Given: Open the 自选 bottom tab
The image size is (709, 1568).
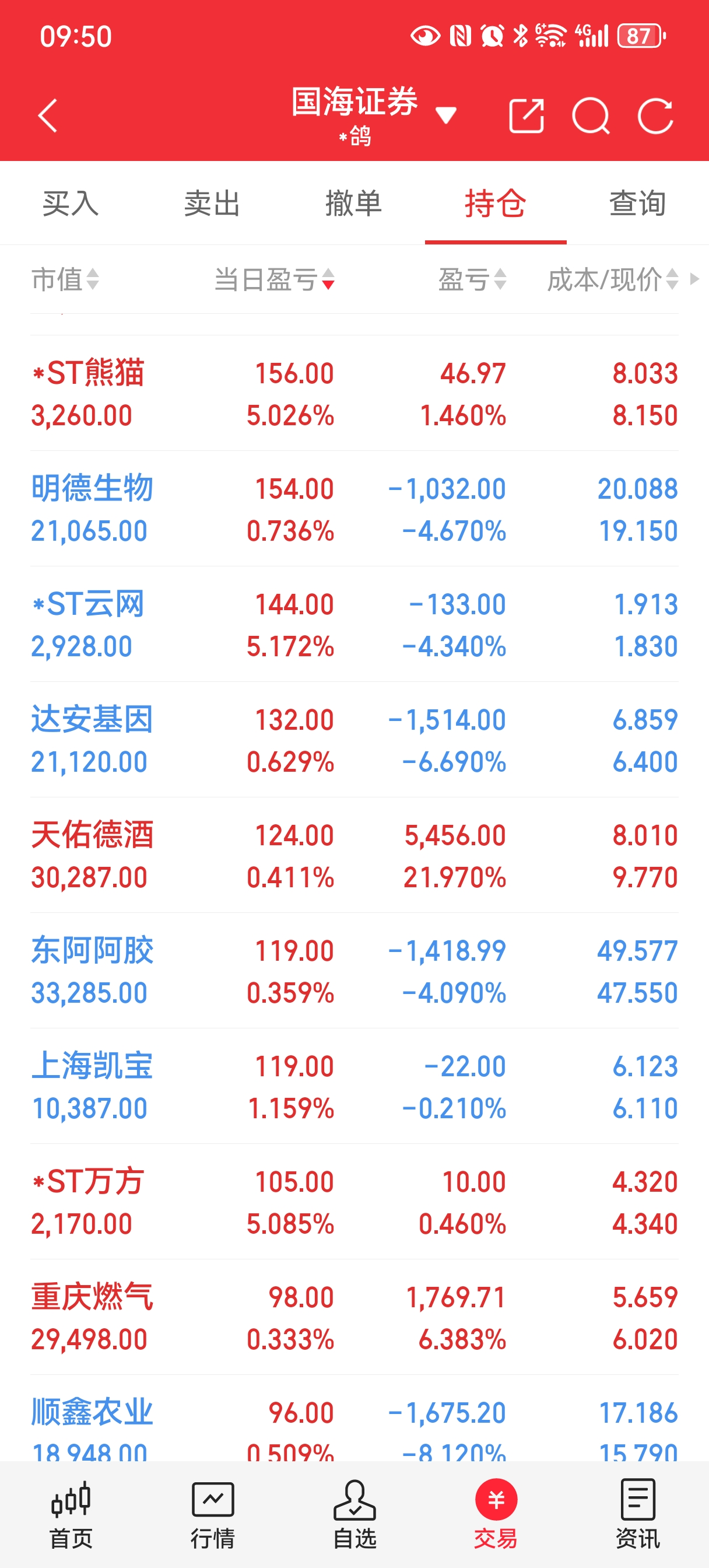Looking at the screenshot, I should point(354,1515).
